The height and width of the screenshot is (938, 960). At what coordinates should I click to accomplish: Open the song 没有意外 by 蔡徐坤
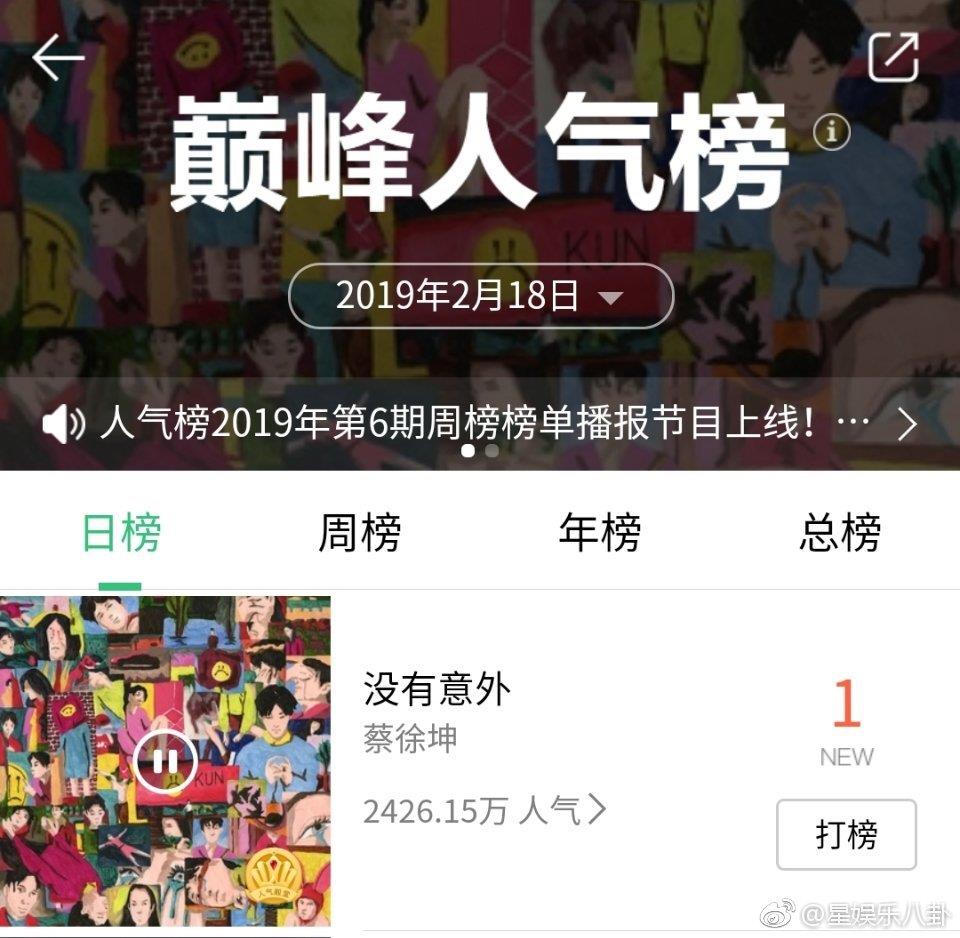pos(437,689)
